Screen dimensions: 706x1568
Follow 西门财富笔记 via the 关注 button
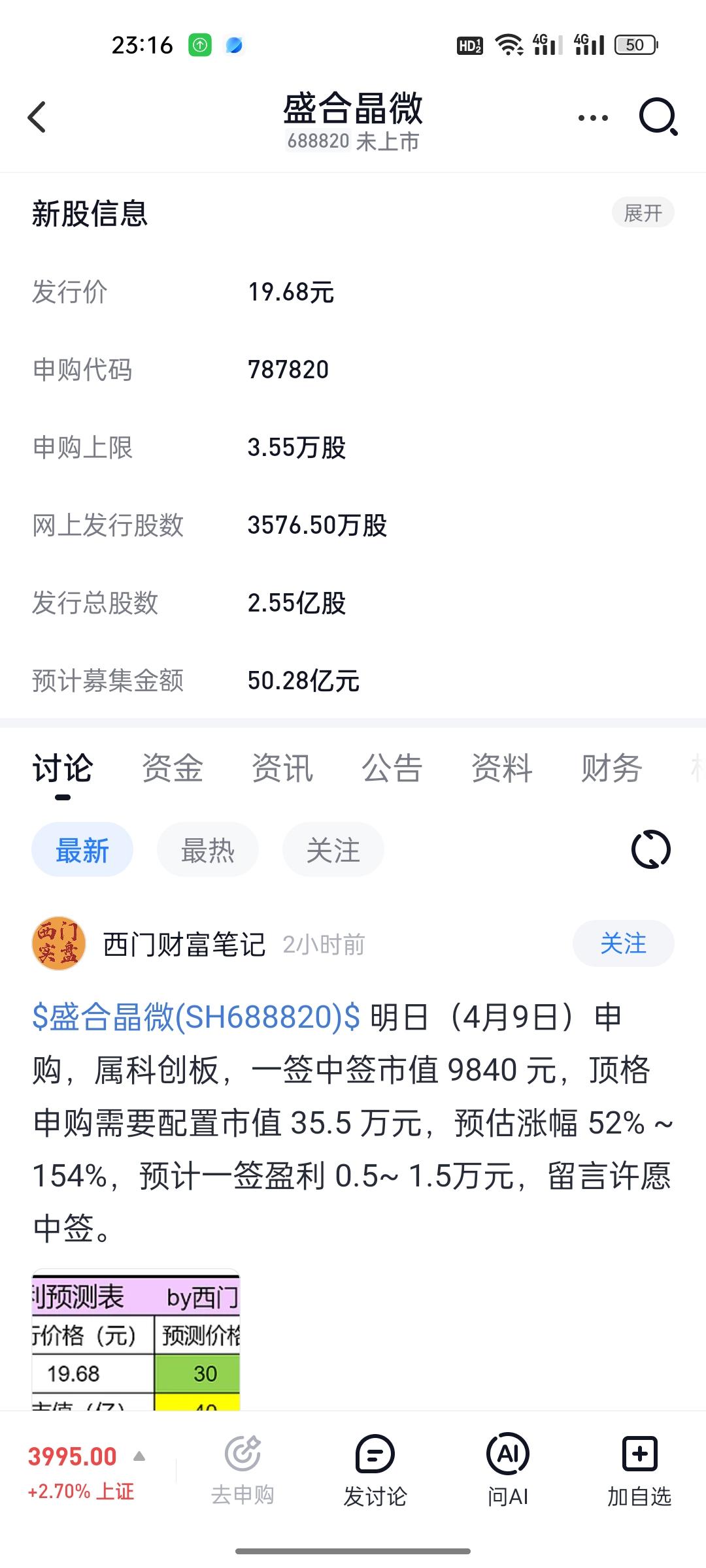[x=624, y=943]
